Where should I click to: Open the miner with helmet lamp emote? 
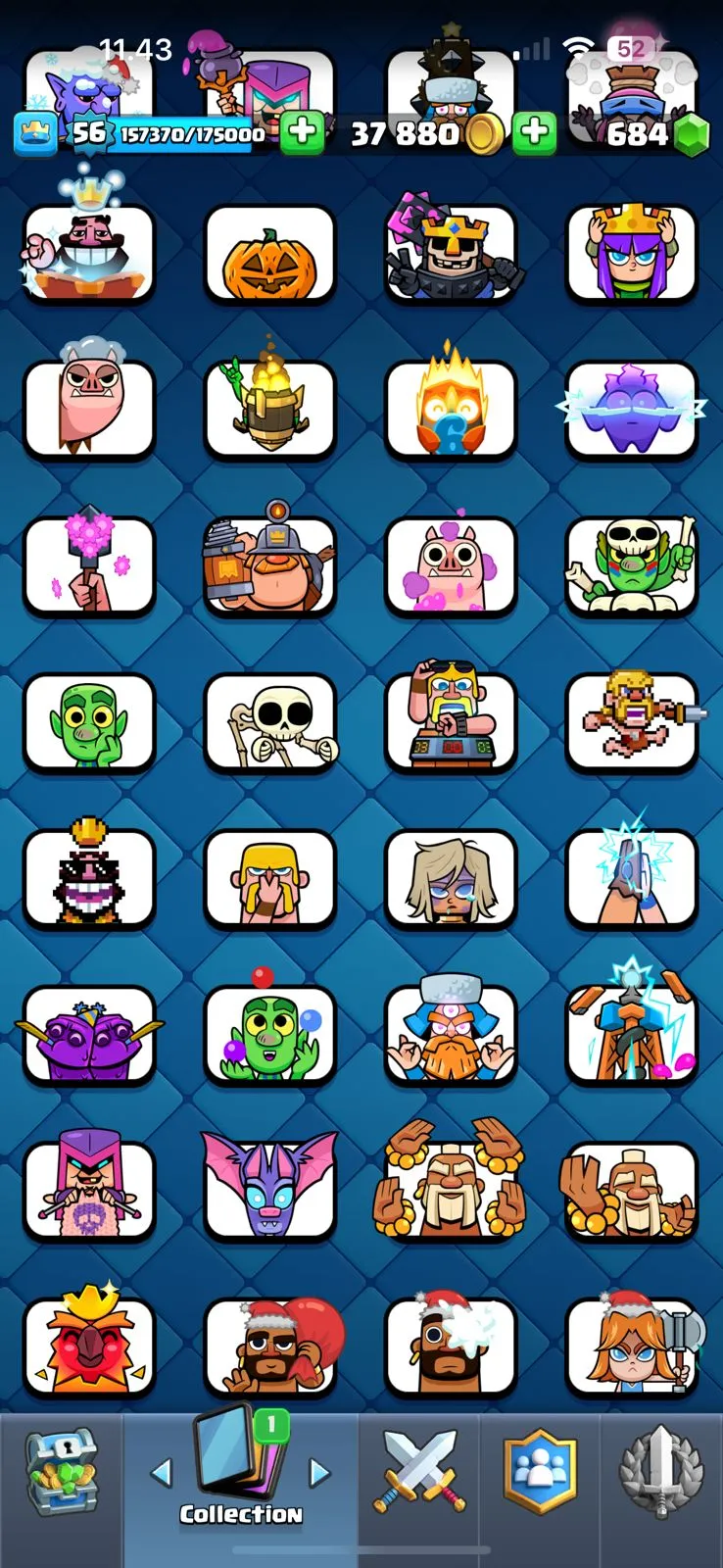pos(269,565)
